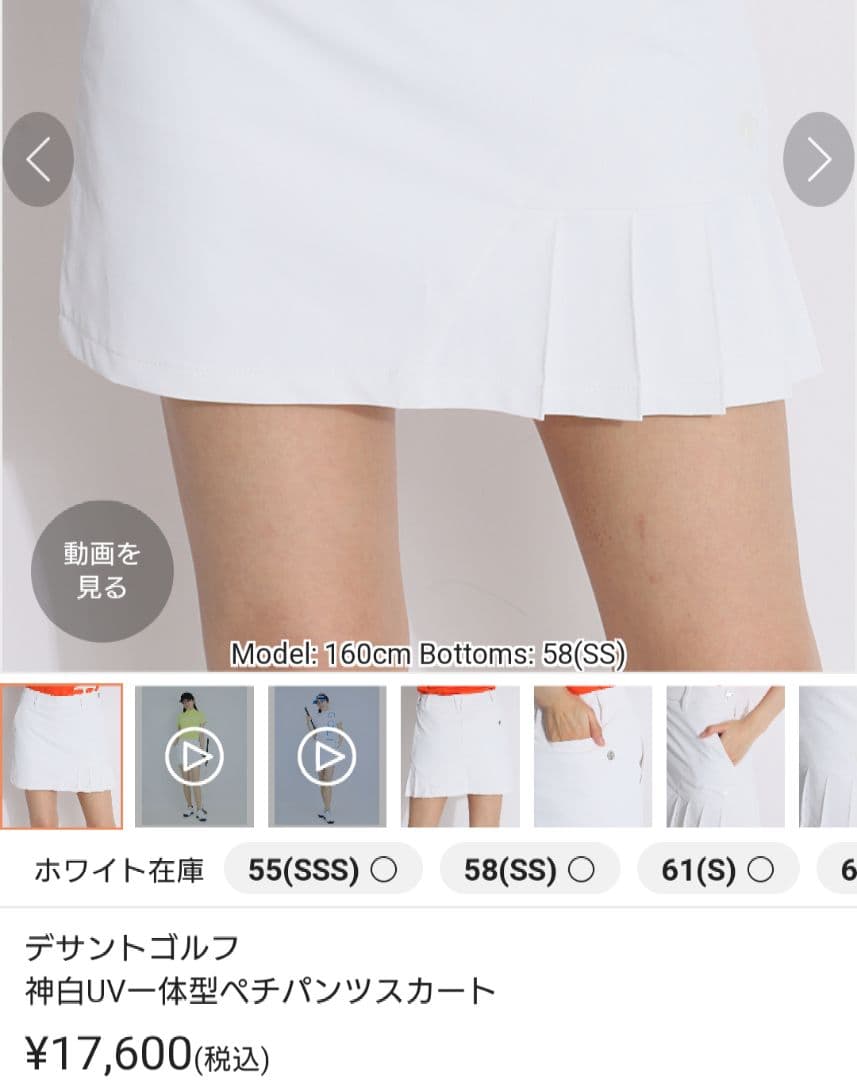Play the video thumbnail with green top model
The width and height of the screenshot is (857, 1080).
[194, 757]
